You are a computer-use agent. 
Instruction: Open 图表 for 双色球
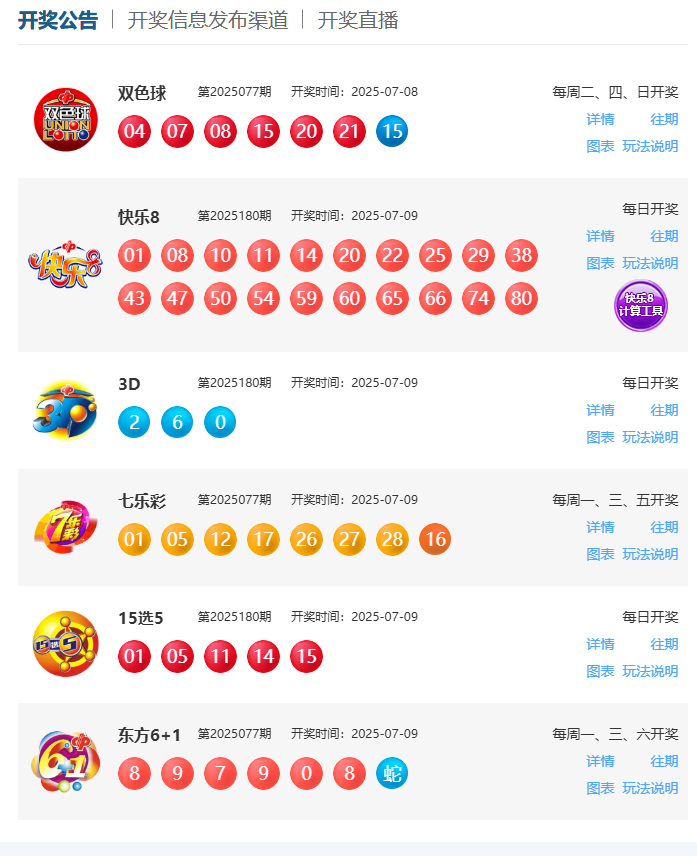pos(600,146)
